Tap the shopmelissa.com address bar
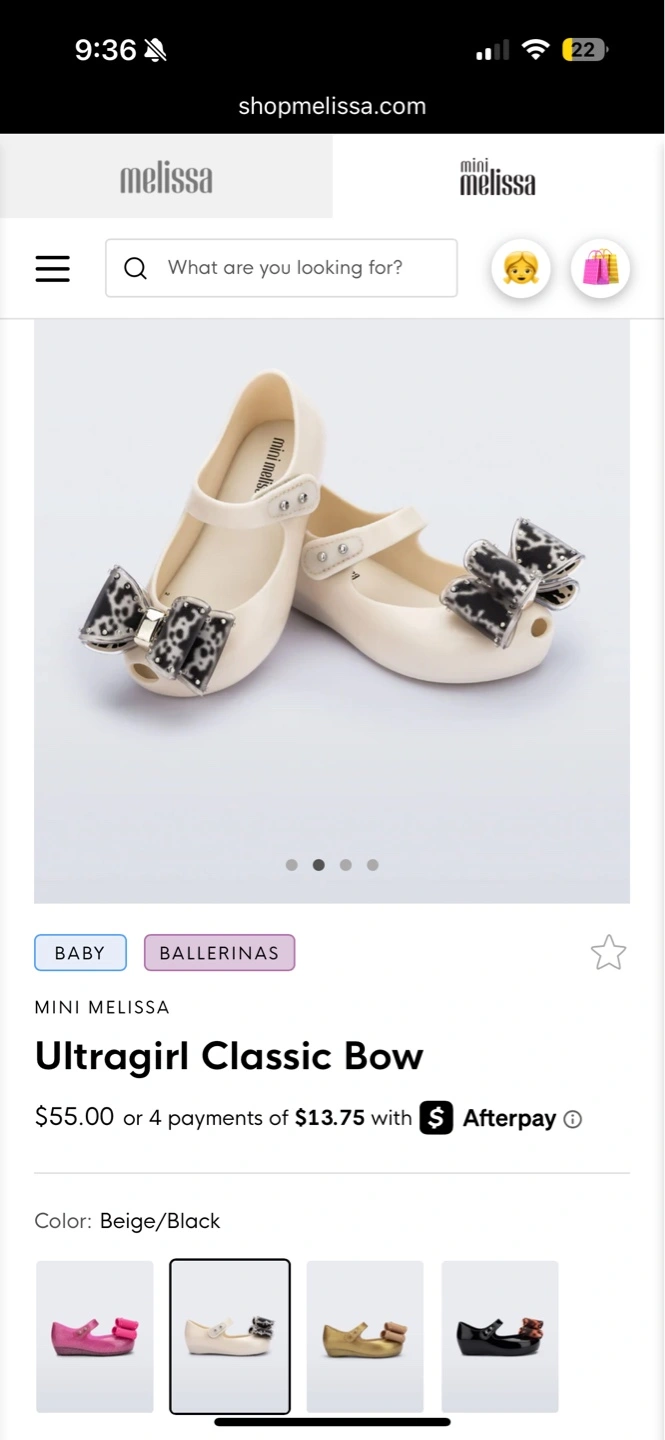Viewport: 665px width, 1440px height. (x=332, y=106)
